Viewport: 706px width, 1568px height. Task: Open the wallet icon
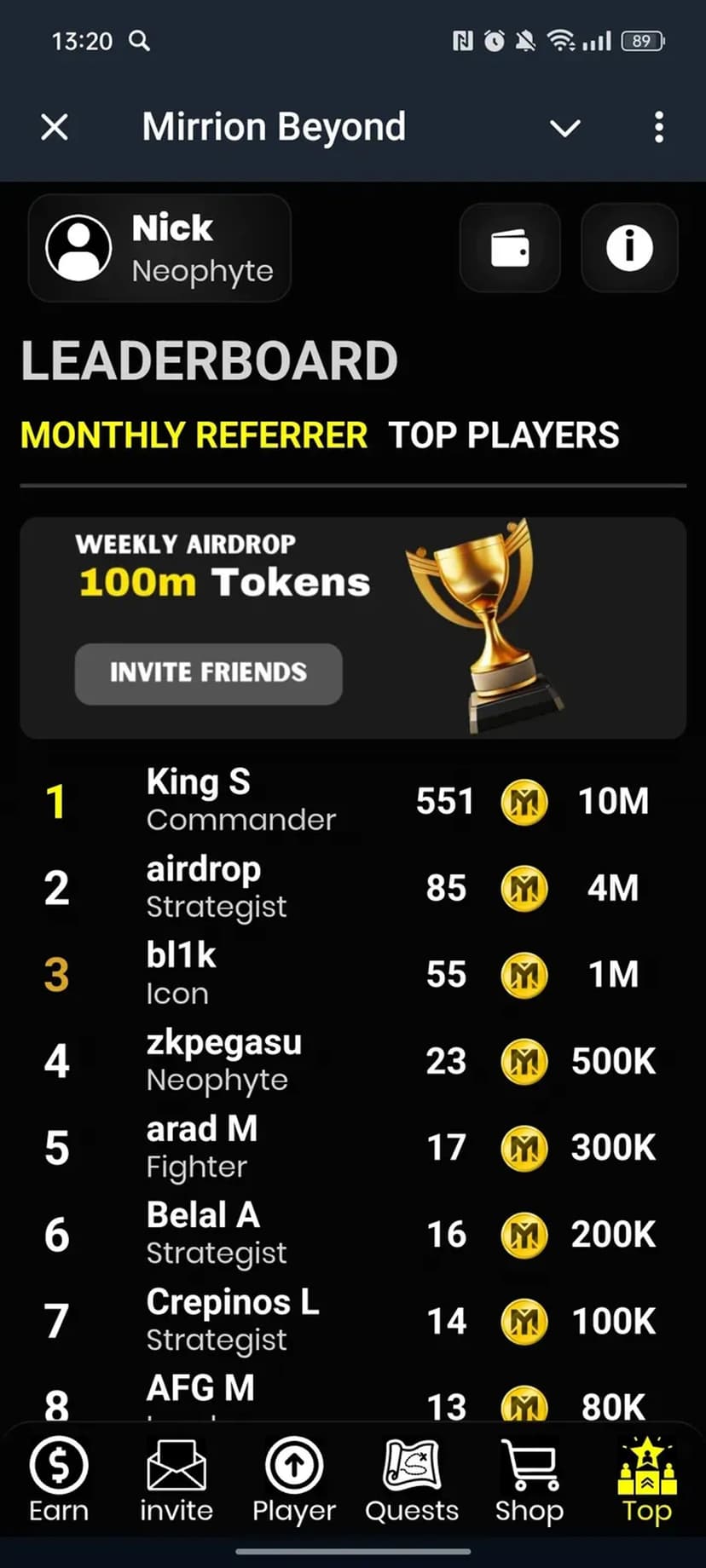click(x=510, y=248)
